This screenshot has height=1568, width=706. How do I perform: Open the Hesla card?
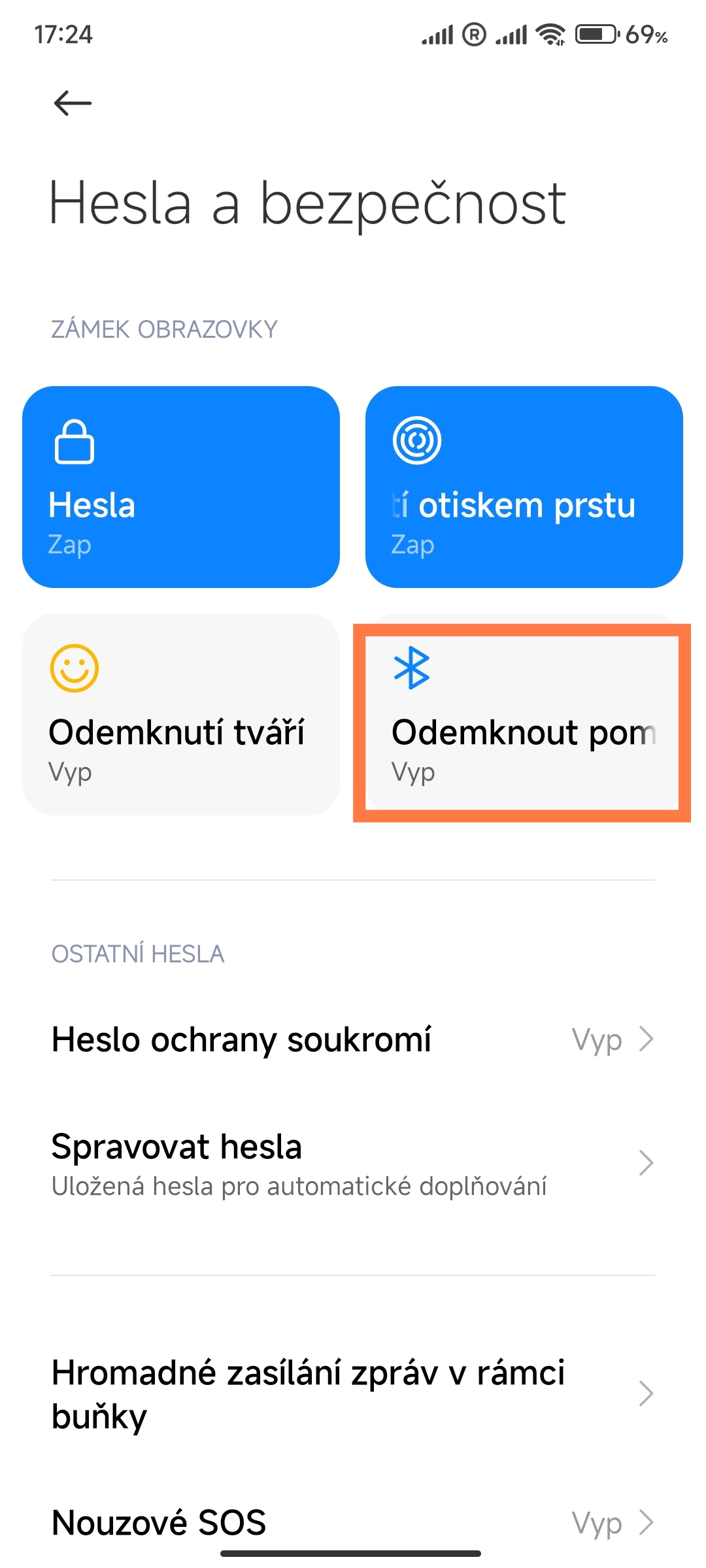181,487
